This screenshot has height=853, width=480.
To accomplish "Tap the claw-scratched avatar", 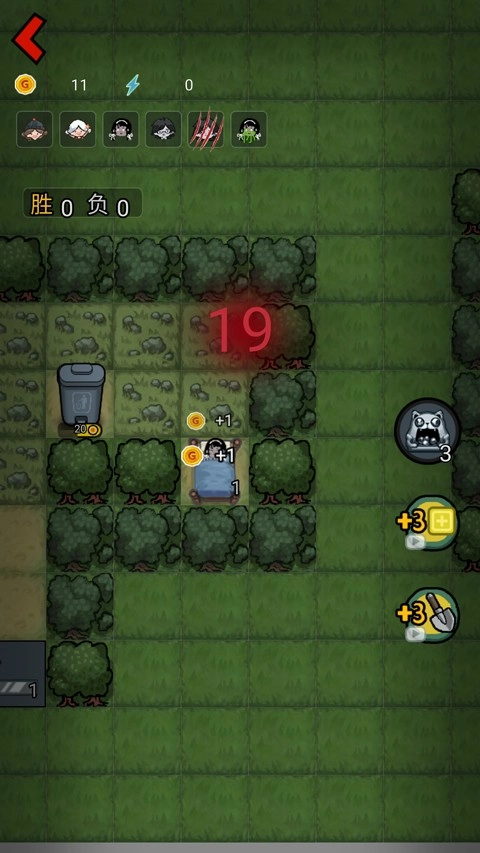I will click(x=206, y=129).
